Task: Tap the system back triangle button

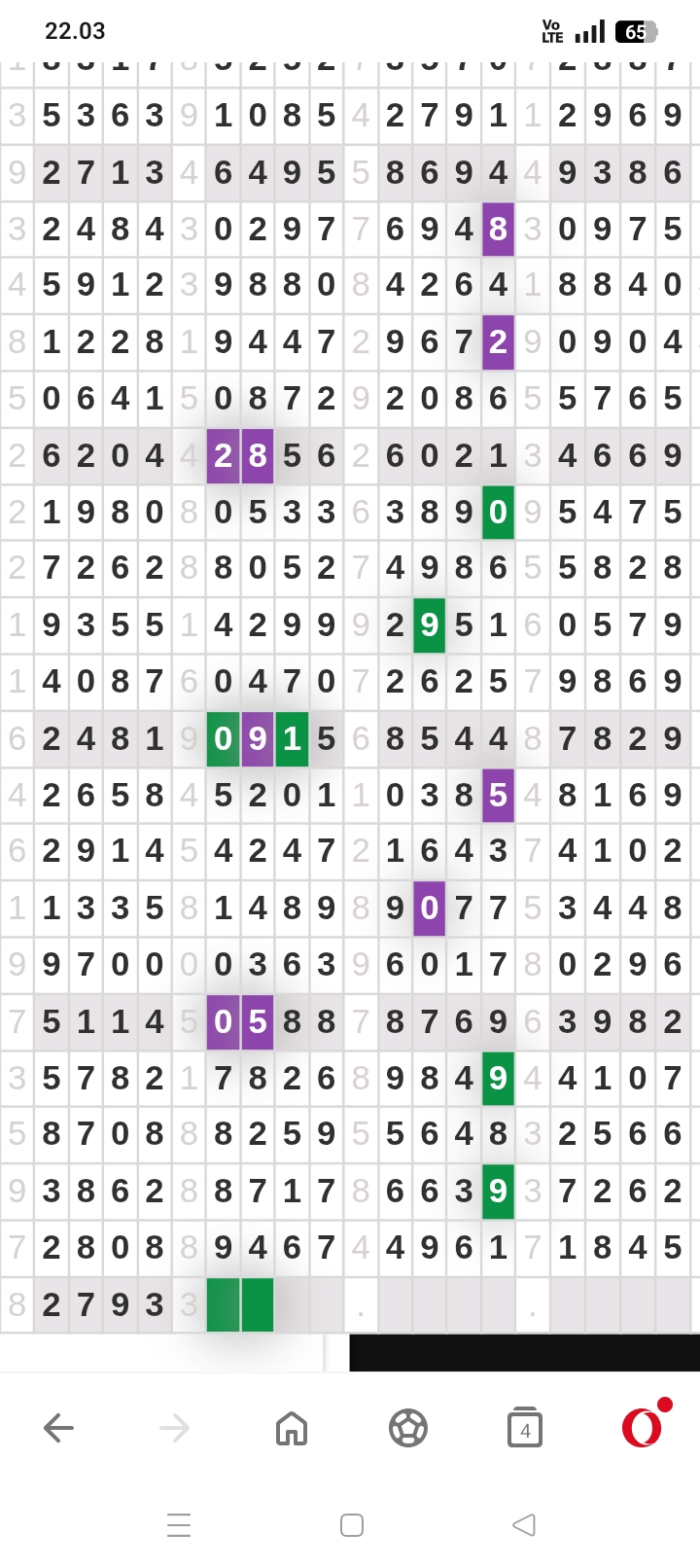Action: pyautogui.click(x=524, y=1524)
